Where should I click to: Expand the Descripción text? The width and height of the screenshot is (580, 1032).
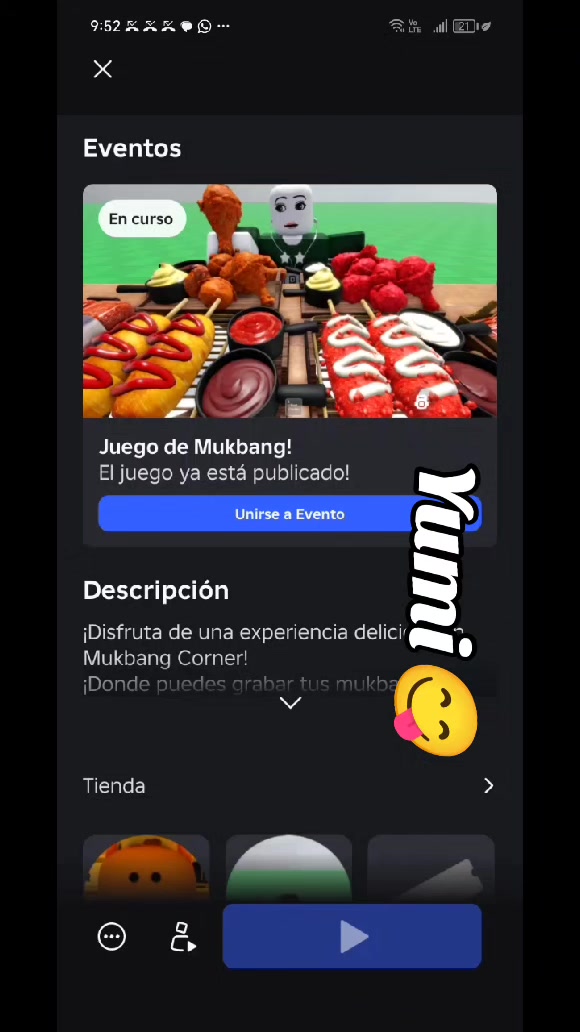(x=290, y=703)
